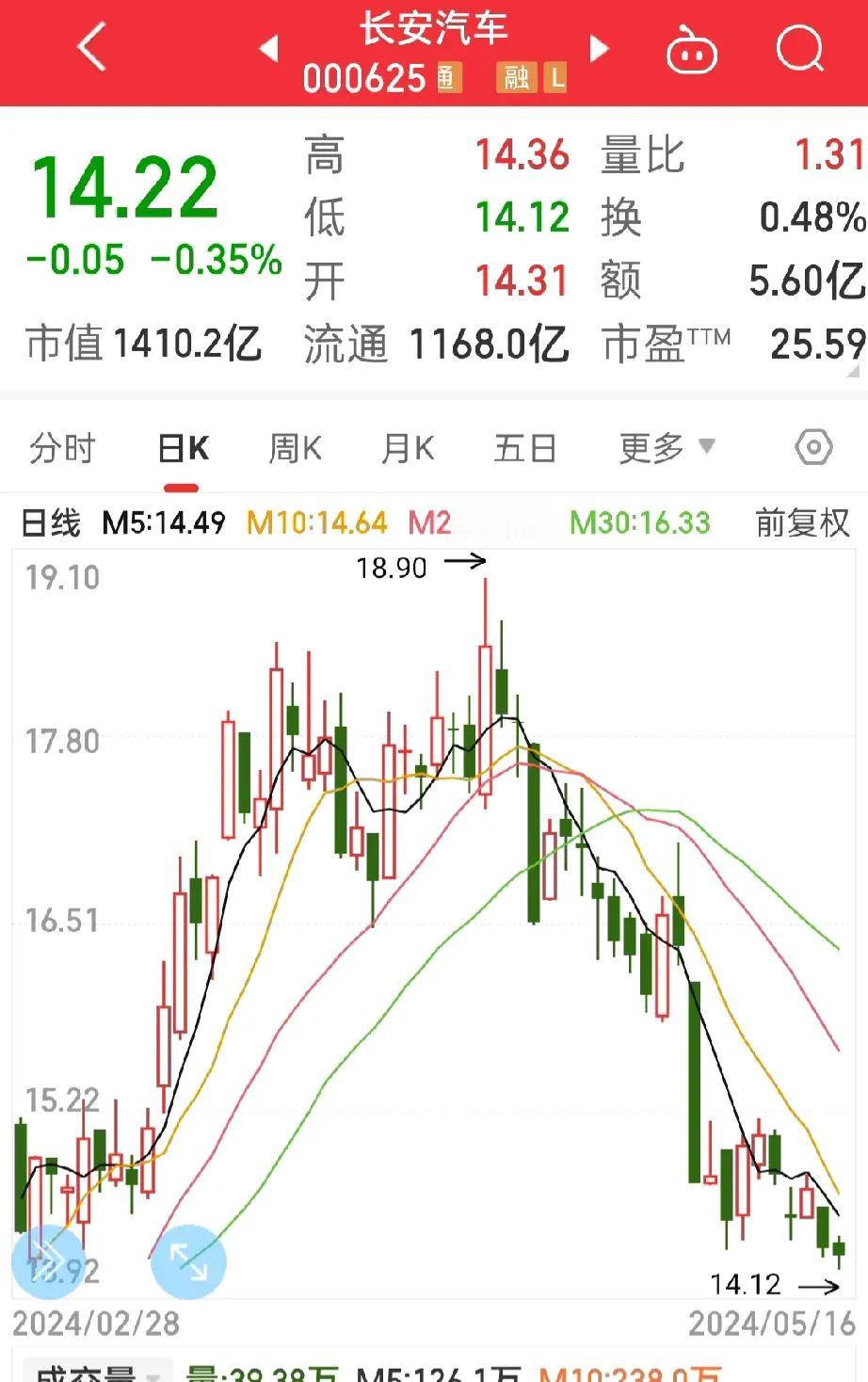Tap the 14.12 low price label
Viewport: 868px width, 1382px height.
point(747,1284)
